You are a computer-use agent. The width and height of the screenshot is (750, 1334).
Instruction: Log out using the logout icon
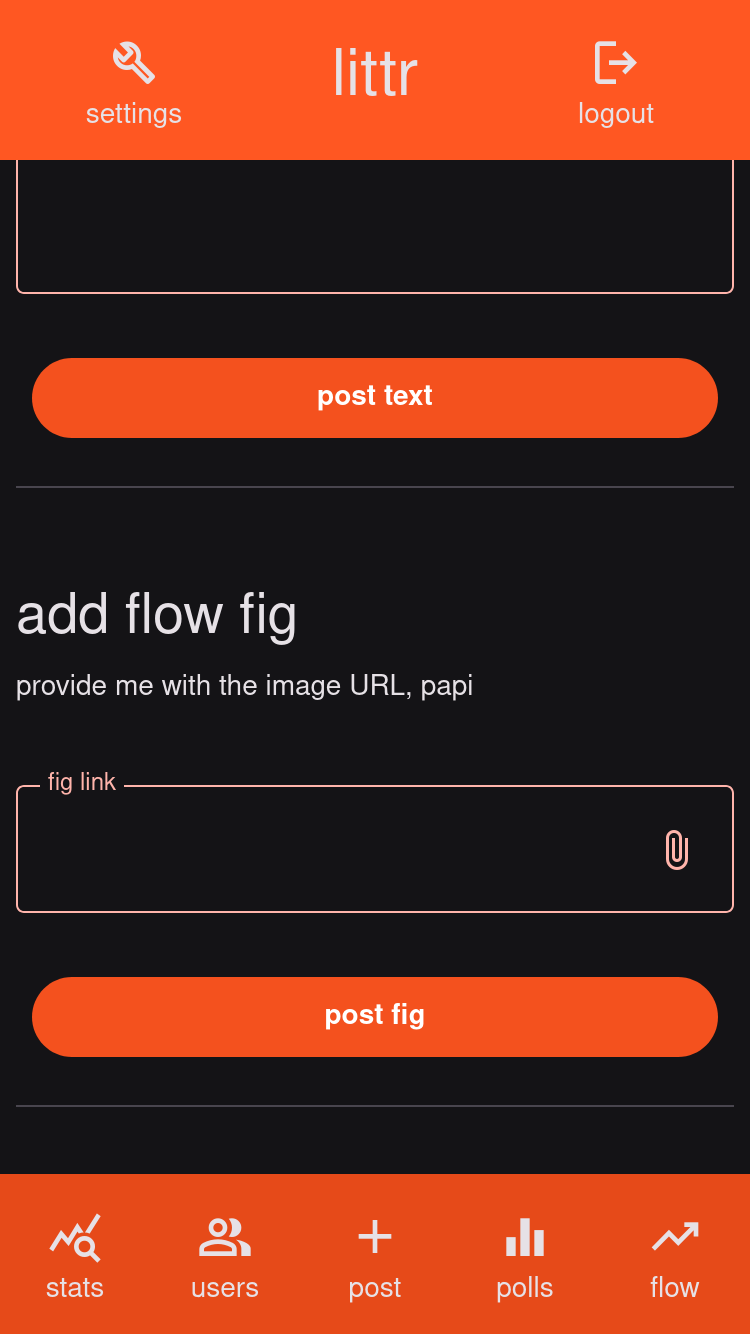click(615, 62)
